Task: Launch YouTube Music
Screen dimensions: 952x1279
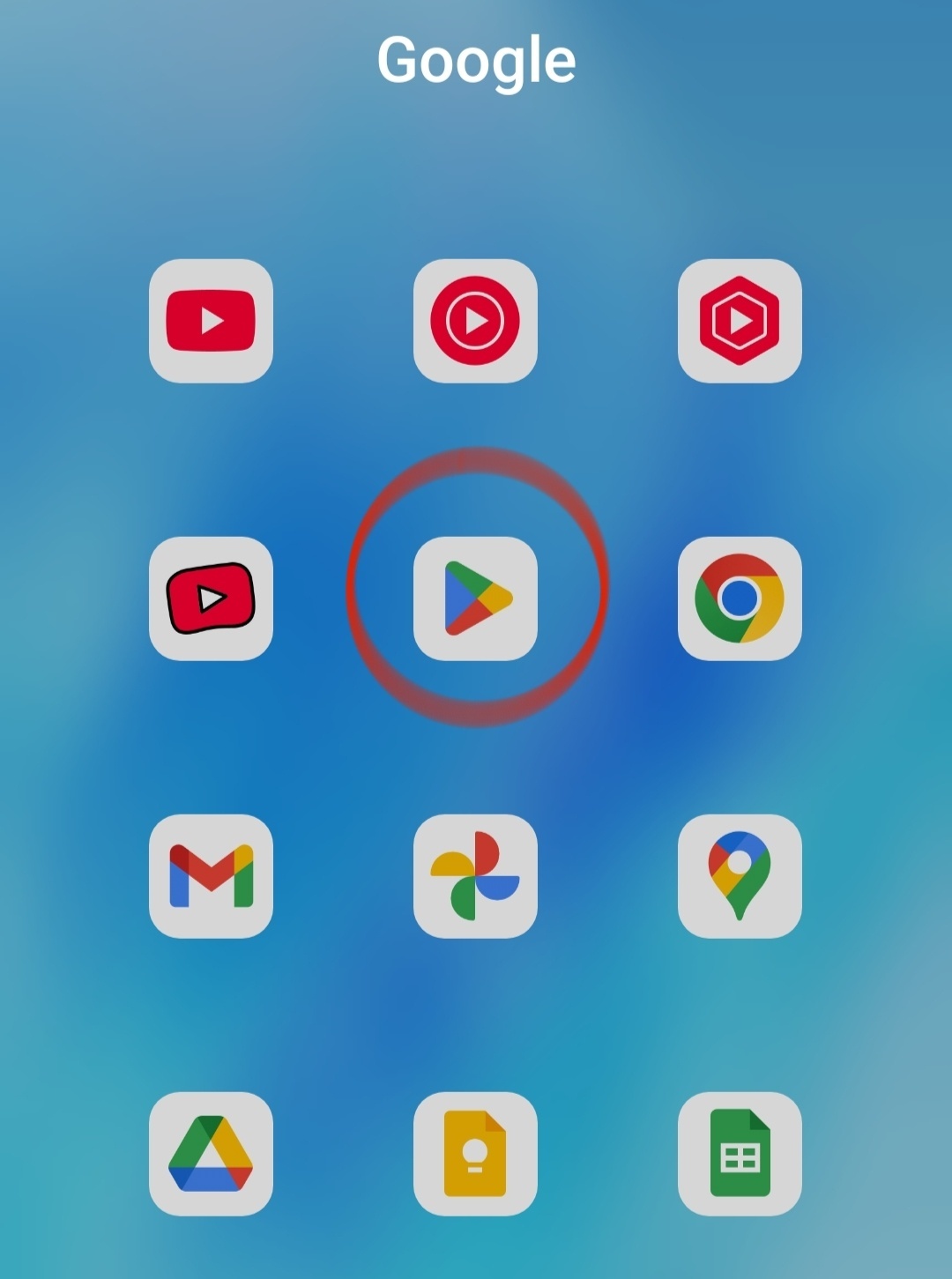Action: pyautogui.click(x=475, y=321)
